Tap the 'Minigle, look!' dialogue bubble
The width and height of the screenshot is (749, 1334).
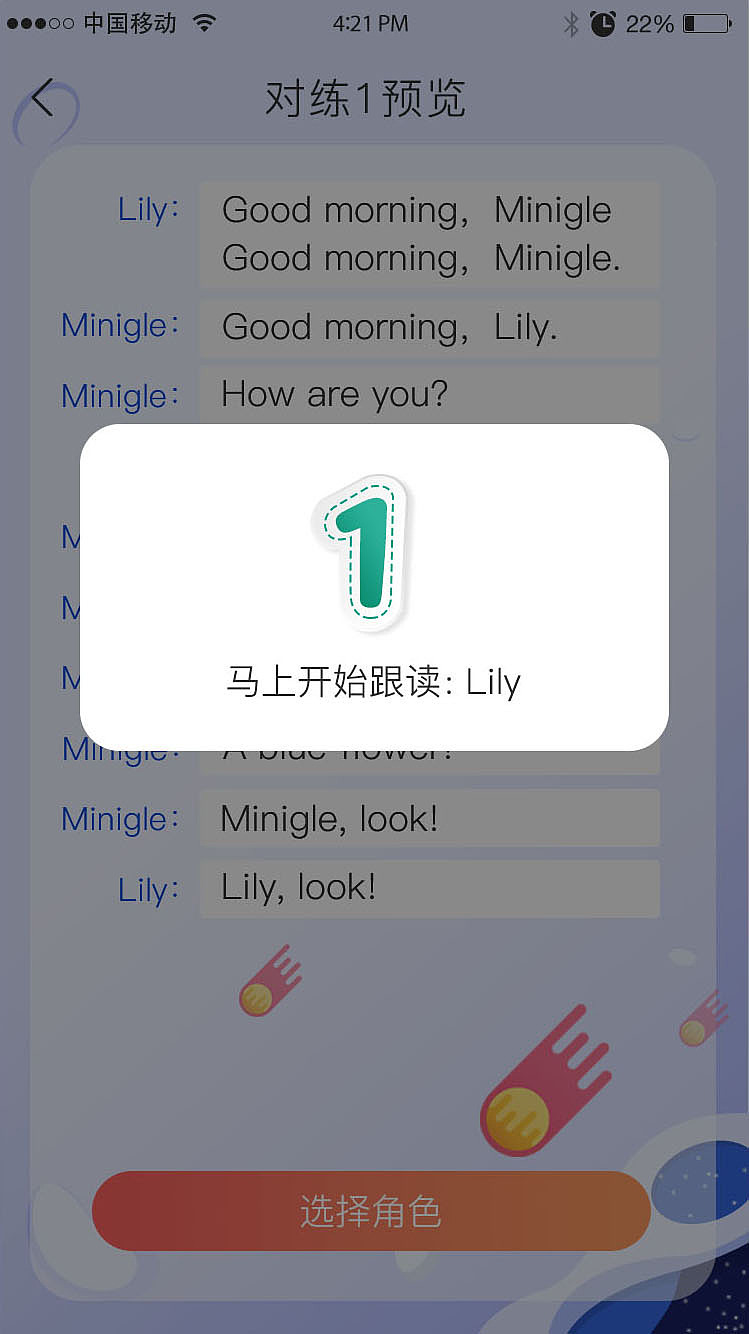coord(428,818)
